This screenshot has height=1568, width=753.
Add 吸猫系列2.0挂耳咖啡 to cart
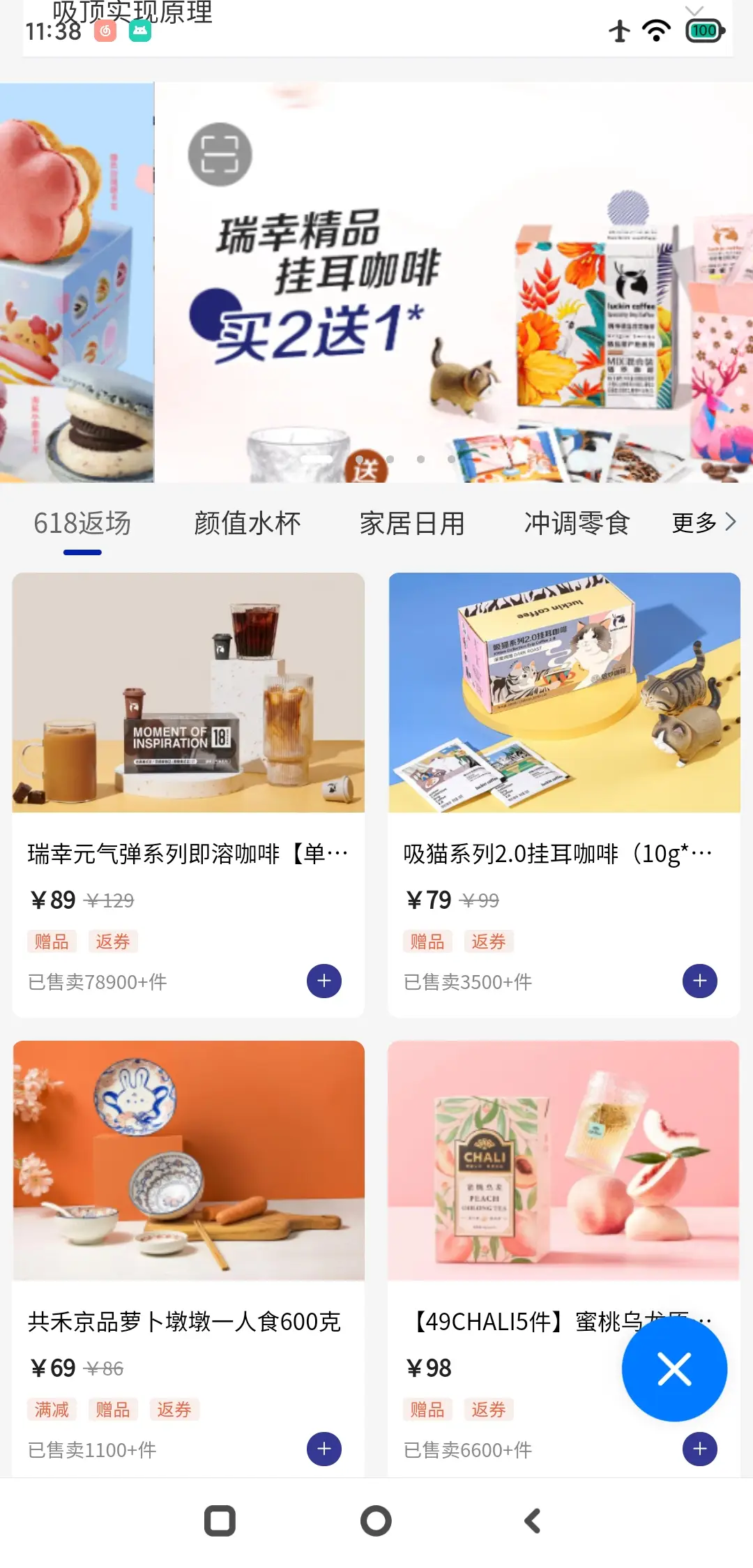[700, 981]
